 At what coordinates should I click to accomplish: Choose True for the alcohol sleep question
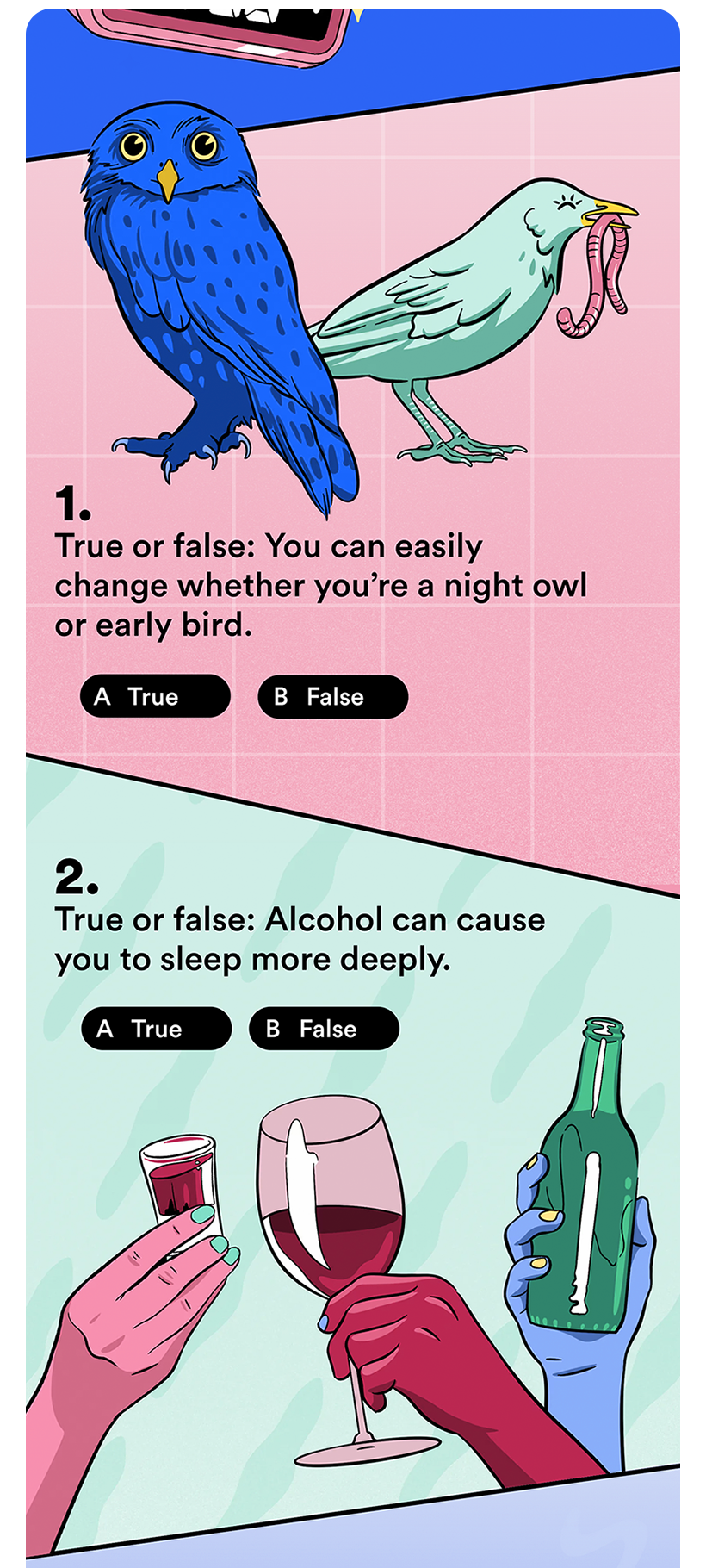[x=157, y=1029]
